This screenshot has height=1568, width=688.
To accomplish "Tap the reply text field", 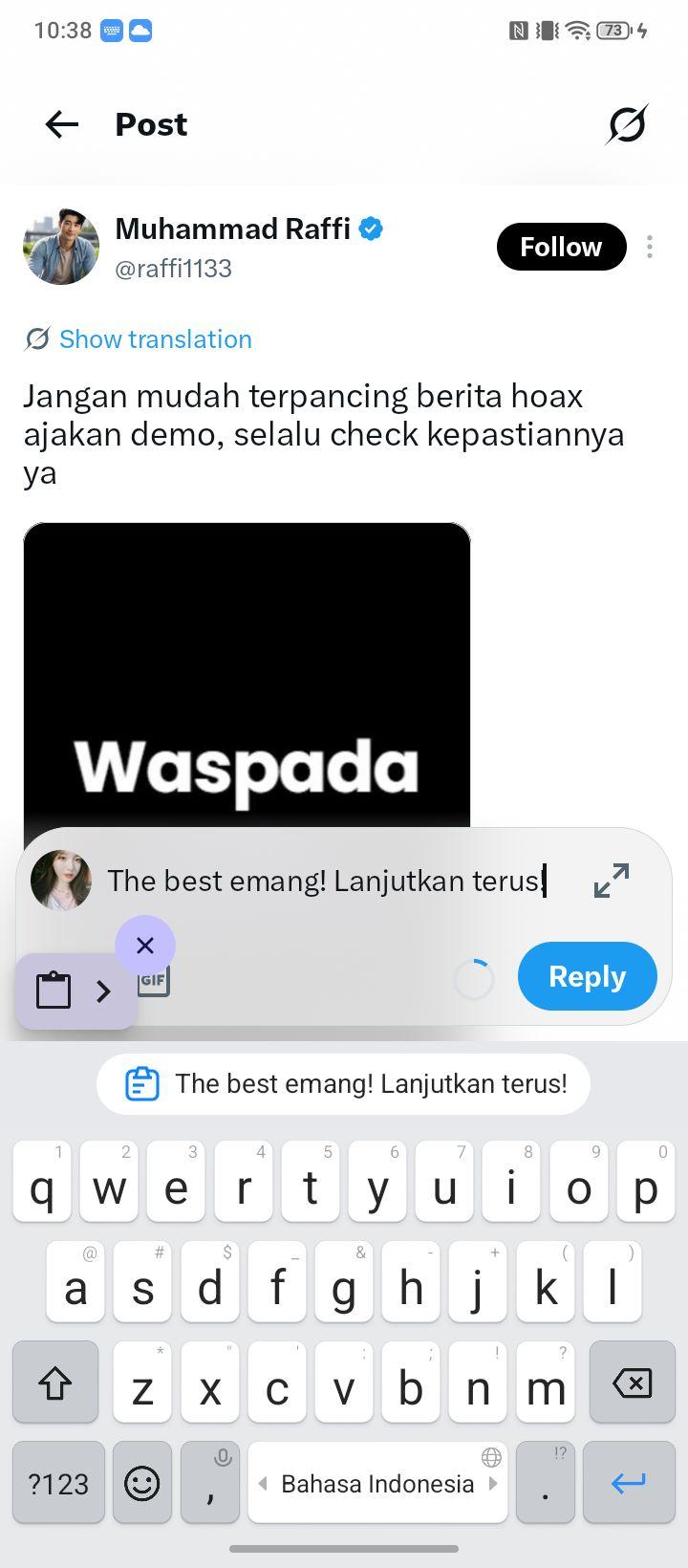I will pyautogui.click(x=327, y=881).
